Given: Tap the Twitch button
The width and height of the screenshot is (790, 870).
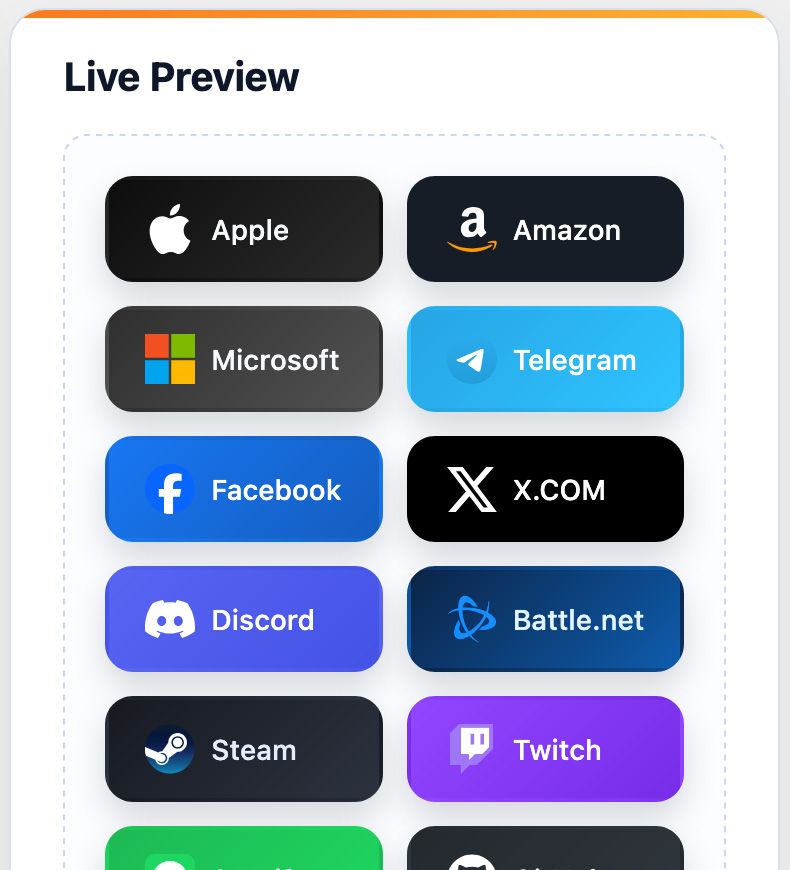Looking at the screenshot, I should (545, 749).
